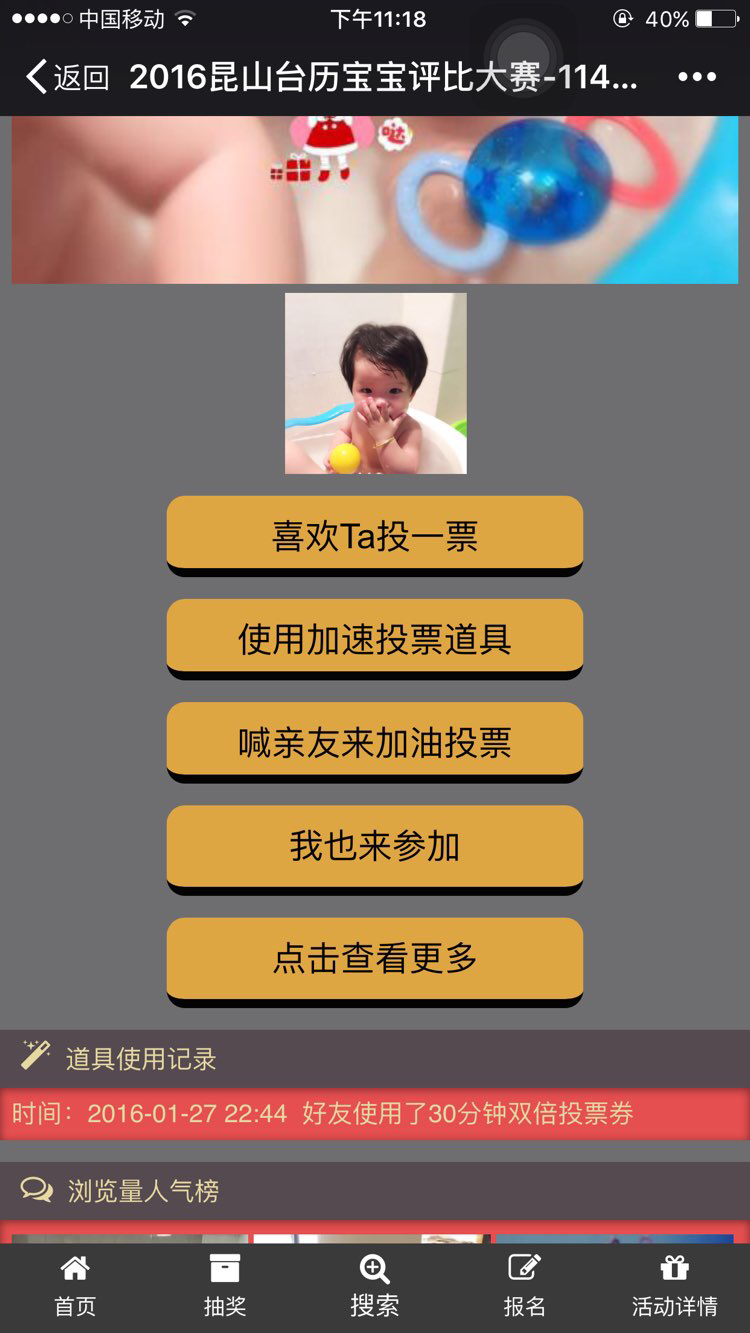Go back with the 返回 button
750x1333 pixels.
(67, 77)
